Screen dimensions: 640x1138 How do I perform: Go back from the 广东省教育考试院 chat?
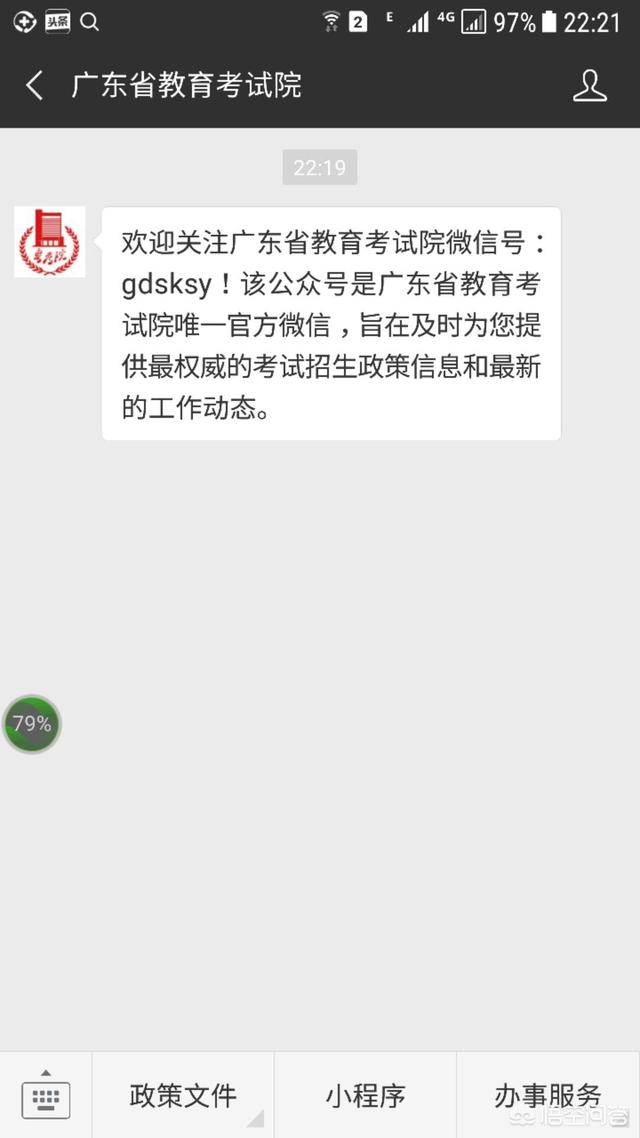pyautogui.click(x=34, y=86)
